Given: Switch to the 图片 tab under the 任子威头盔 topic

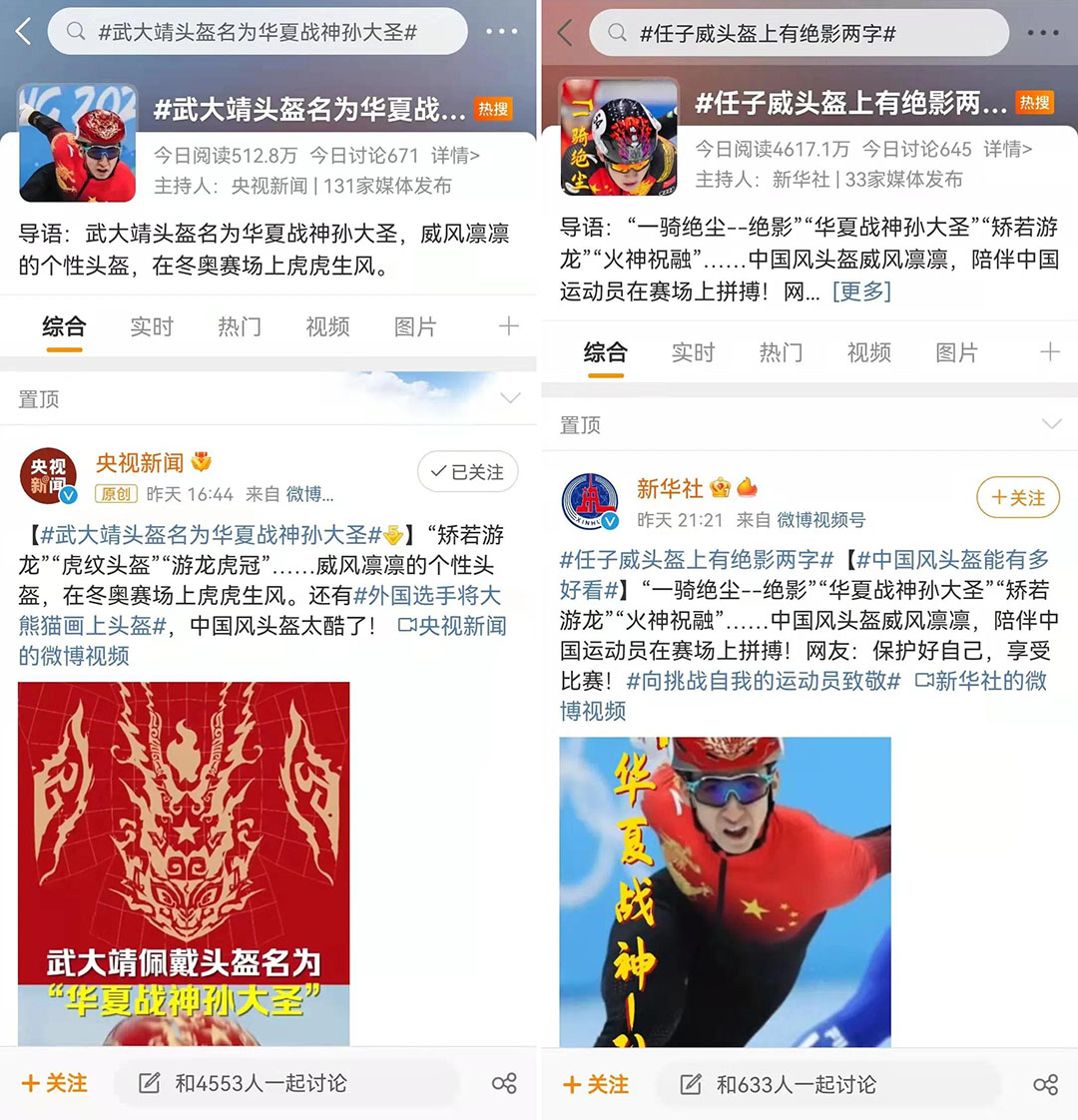Looking at the screenshot, I should click(x=956, y=352).
